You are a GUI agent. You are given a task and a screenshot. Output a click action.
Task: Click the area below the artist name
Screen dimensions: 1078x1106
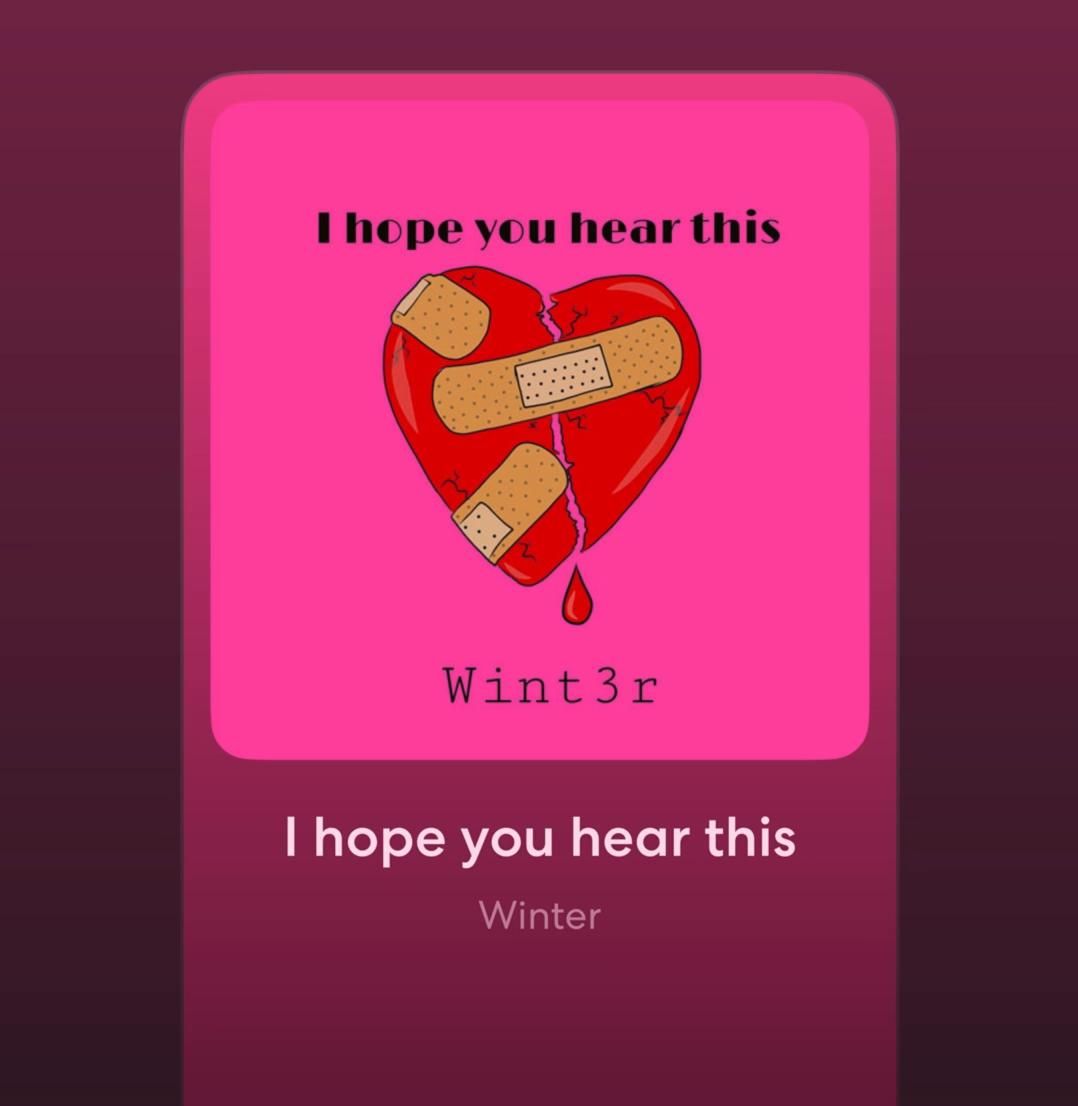point(540,1010)
